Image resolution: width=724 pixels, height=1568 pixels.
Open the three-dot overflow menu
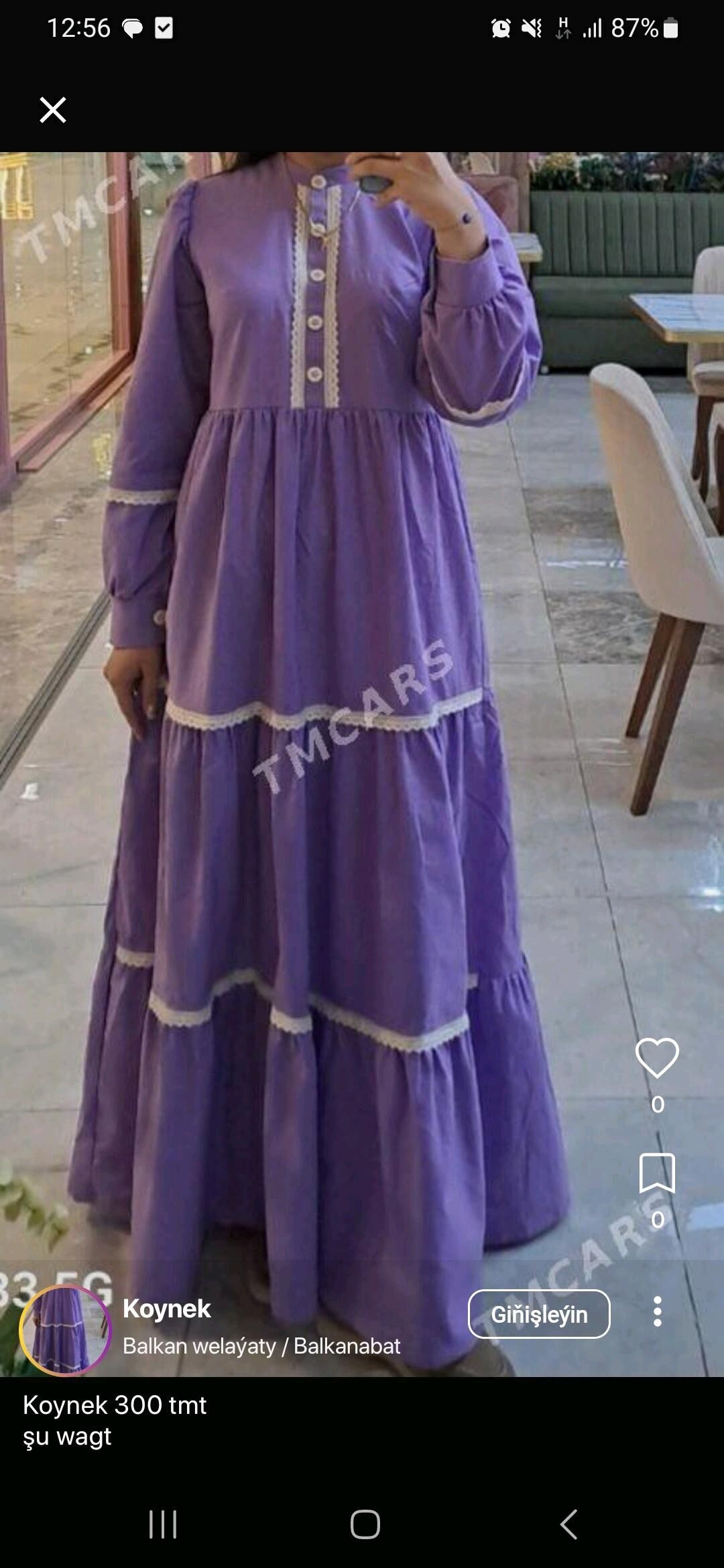point(658,1311)
